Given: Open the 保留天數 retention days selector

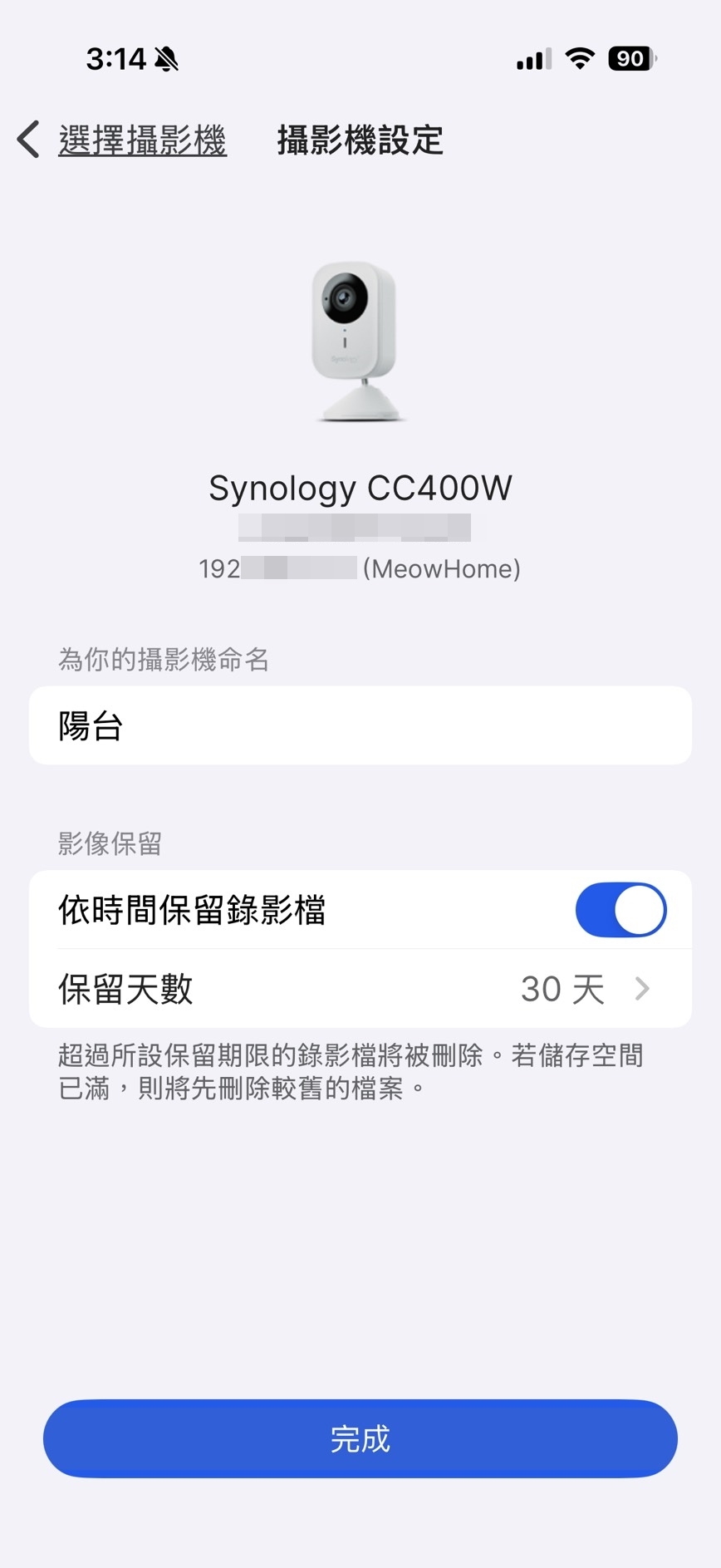Looking at the screenshot, I should 360,989.
